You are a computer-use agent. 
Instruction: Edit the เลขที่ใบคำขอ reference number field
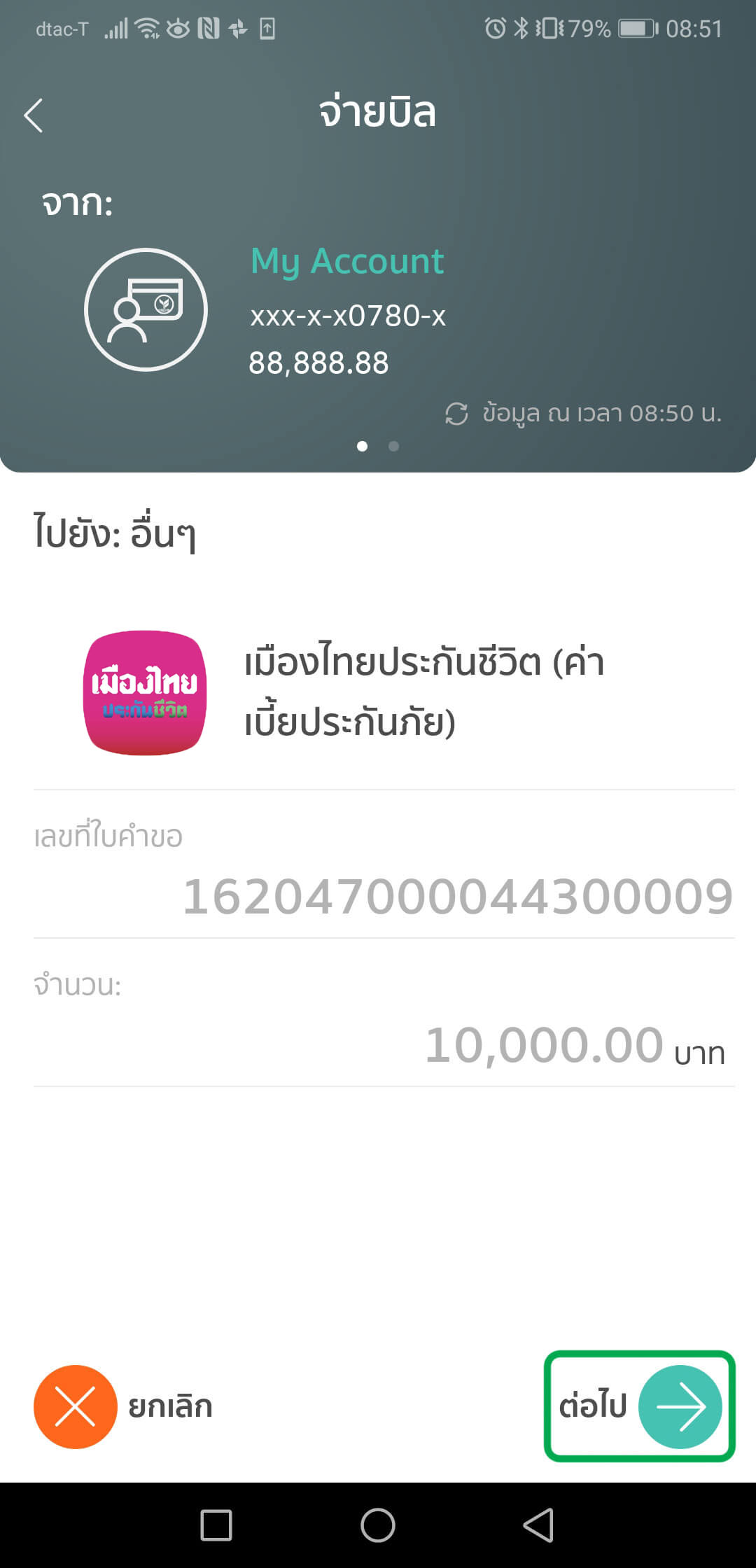456,897
